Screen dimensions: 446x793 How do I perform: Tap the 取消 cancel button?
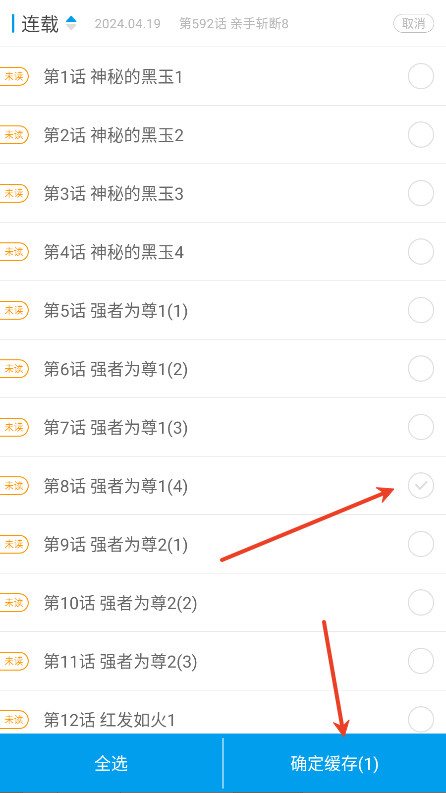(413, 23)
